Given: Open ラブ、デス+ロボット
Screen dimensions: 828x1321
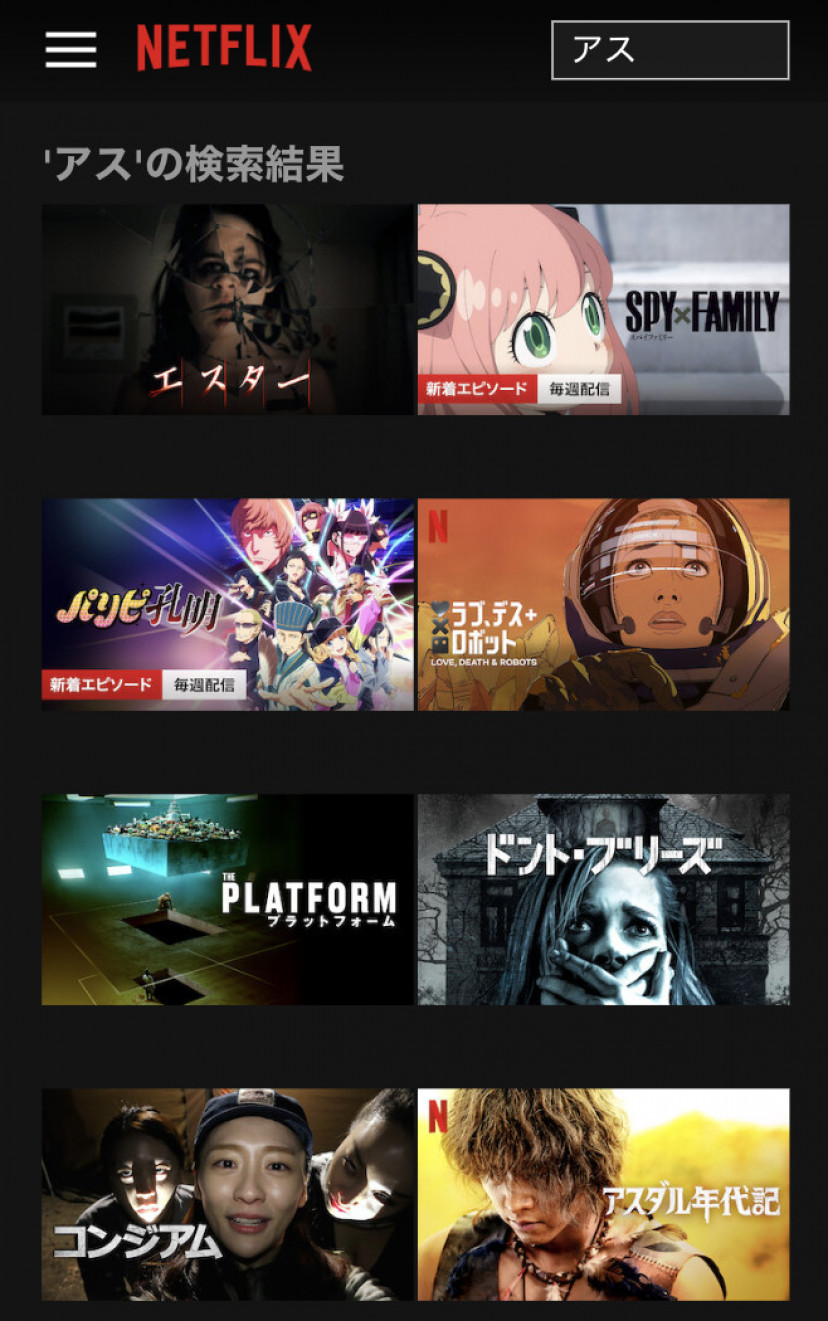Looking at the screenshot, I should click(x=603, y=604).
